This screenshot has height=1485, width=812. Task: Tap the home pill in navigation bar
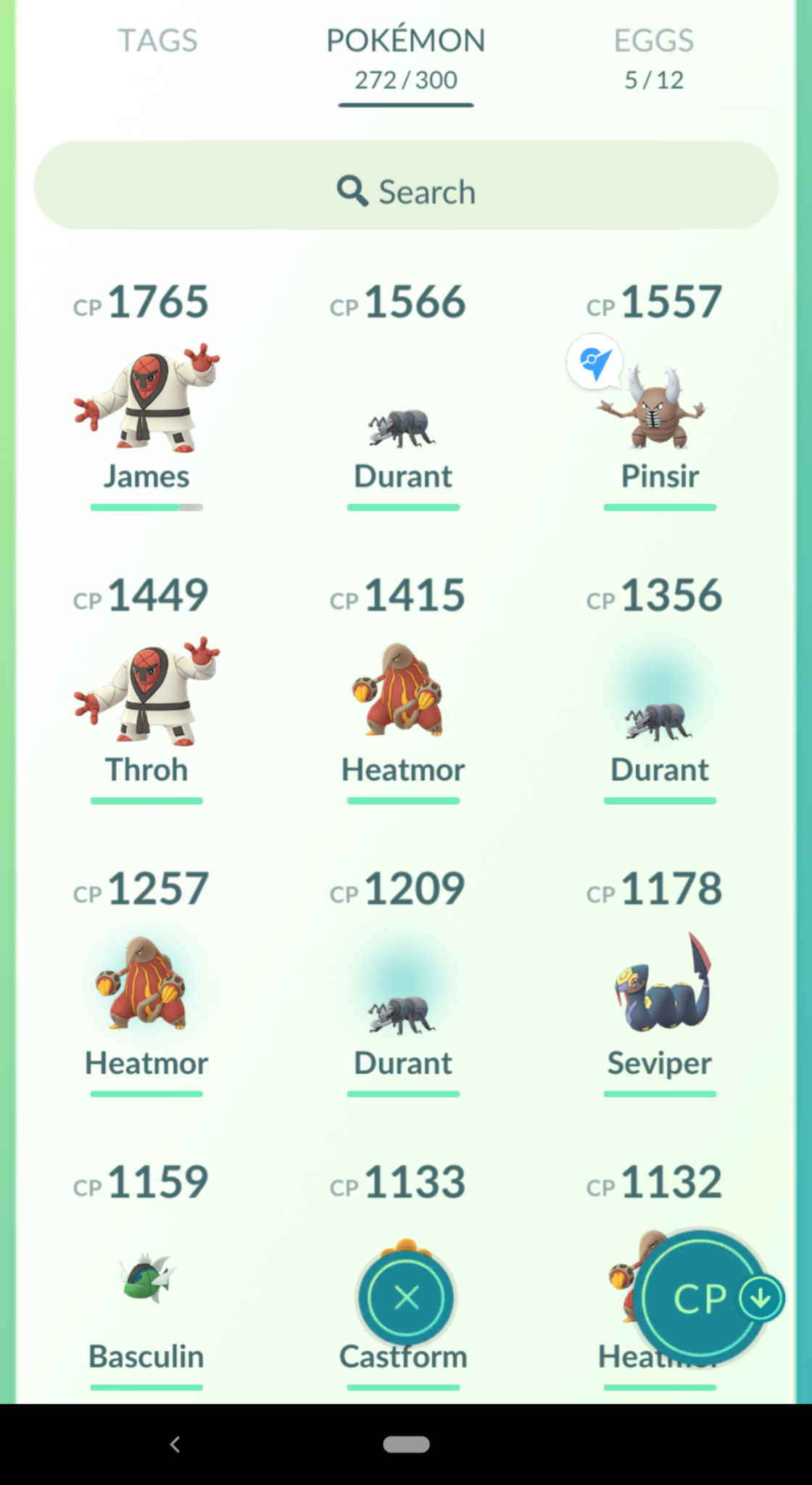[406, 1444]
